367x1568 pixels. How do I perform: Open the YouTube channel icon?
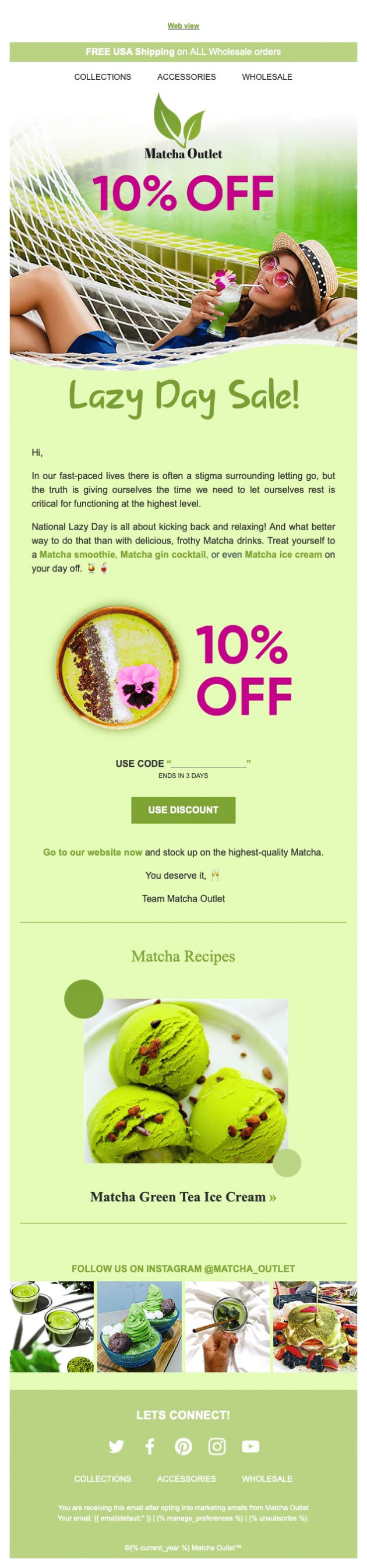250,1447
